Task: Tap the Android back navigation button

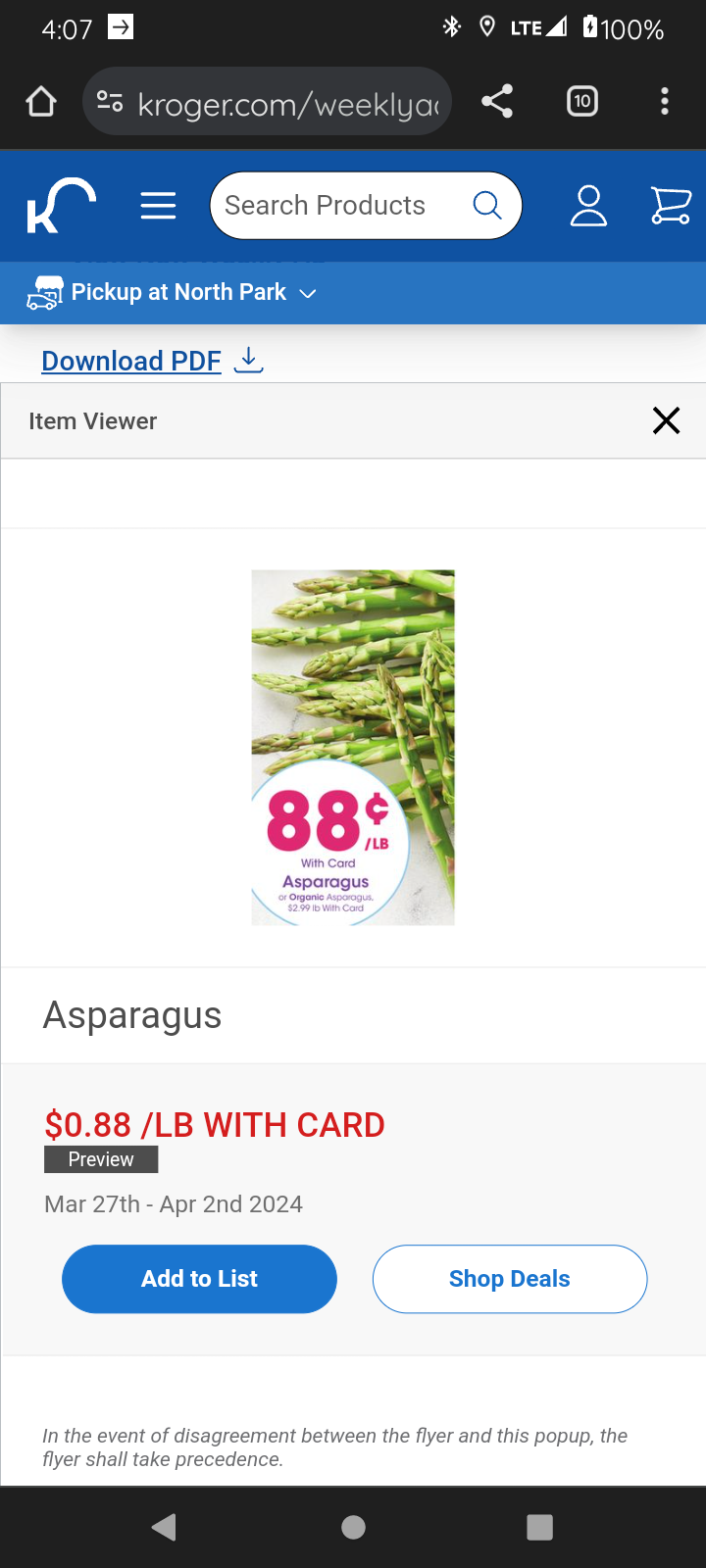Action: [165, 1526]
